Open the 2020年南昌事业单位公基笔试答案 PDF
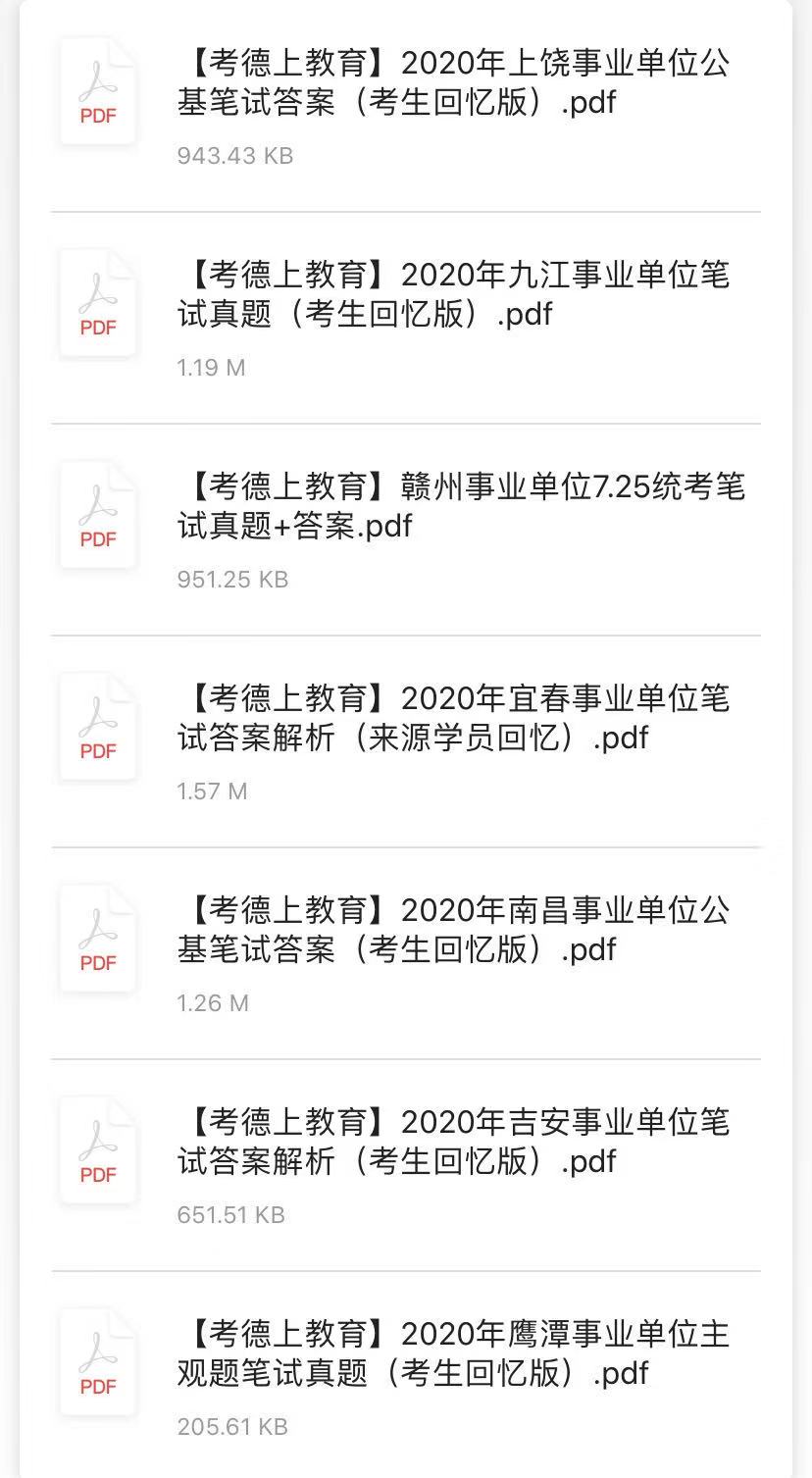Image resolution: width=812 pixels, height=1478 pixels. (406, 954)
